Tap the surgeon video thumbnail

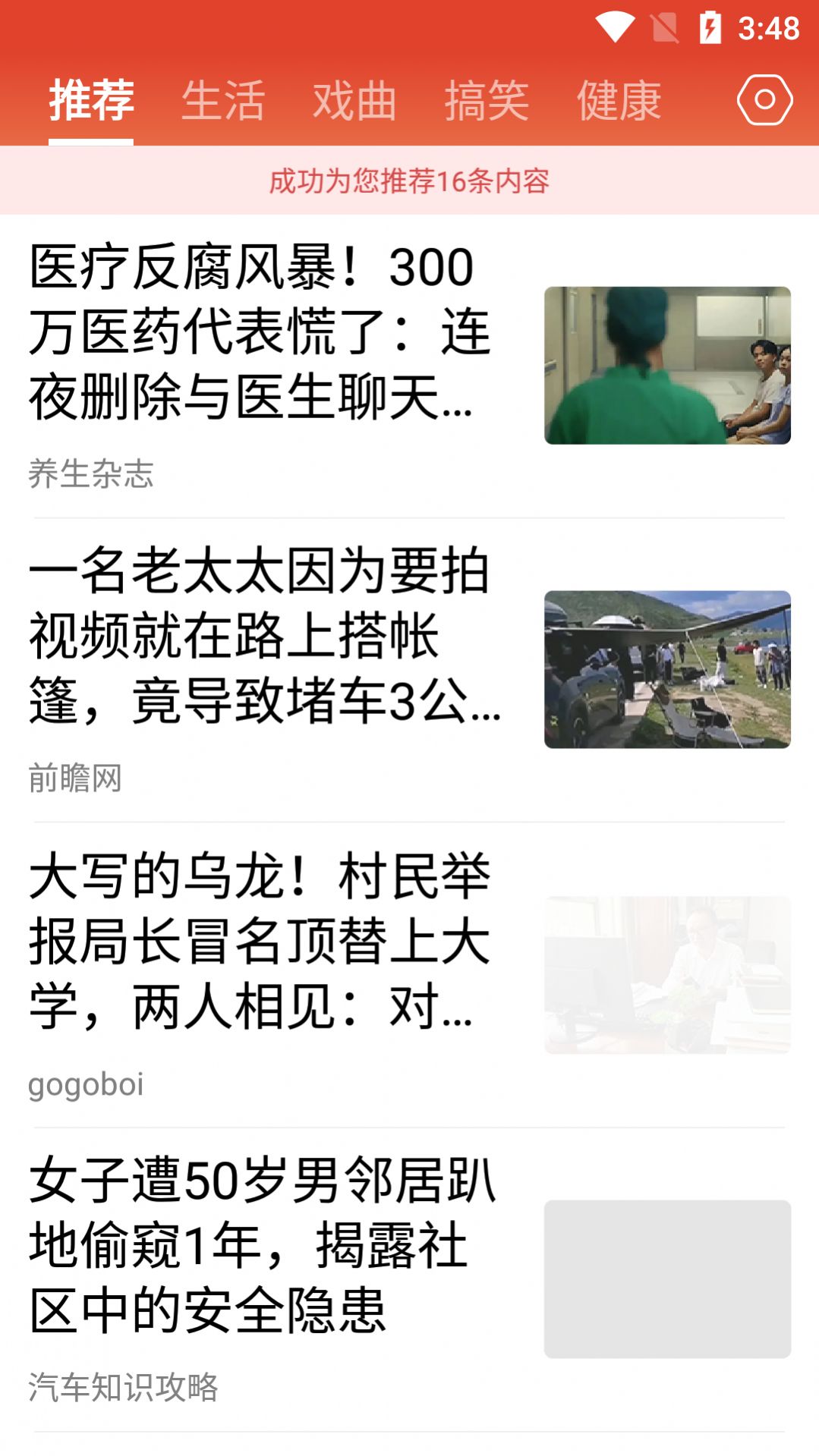click(x=666, y=363)
